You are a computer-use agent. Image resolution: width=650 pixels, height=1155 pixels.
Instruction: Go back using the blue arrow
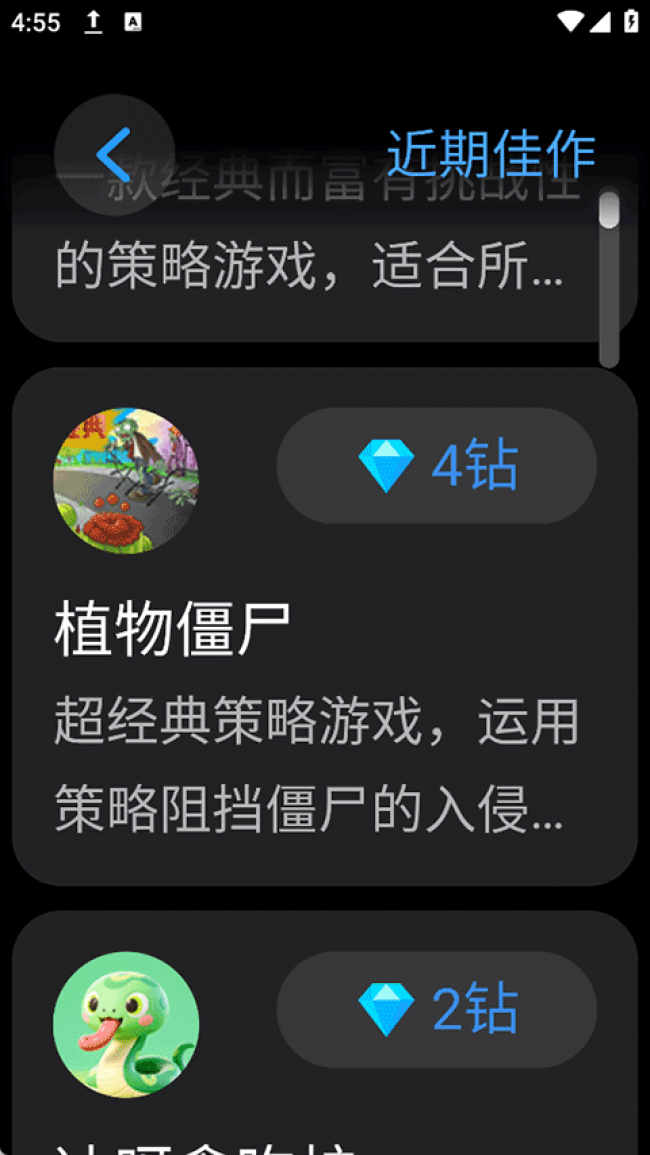point(114,154)
